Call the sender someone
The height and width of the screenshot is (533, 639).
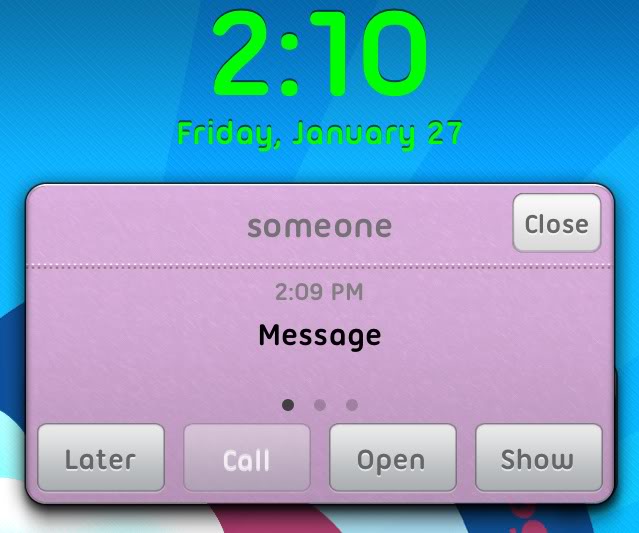click(x=246, y=459)
